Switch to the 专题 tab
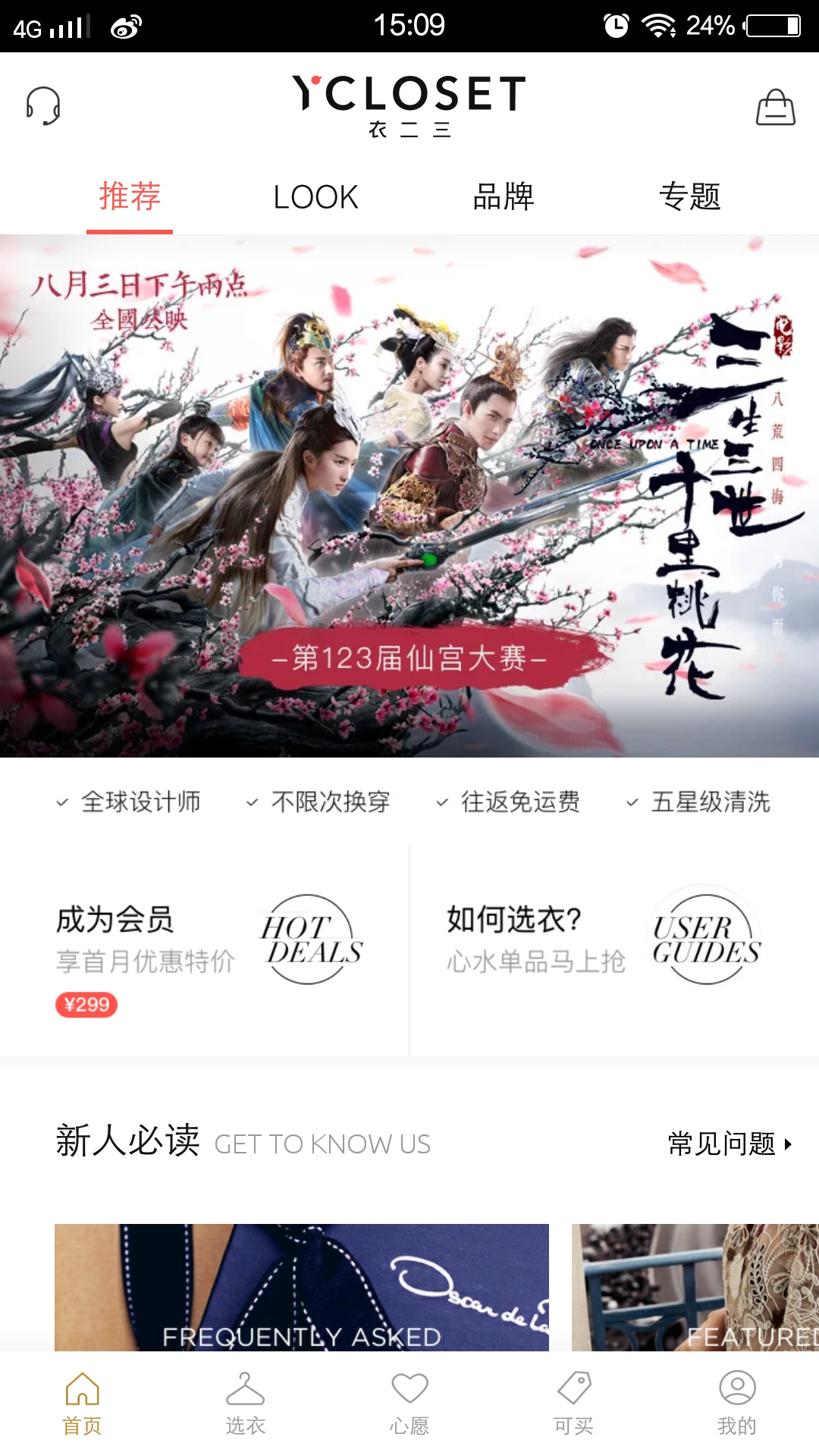 pyautogui.click(x=689, y=197)
